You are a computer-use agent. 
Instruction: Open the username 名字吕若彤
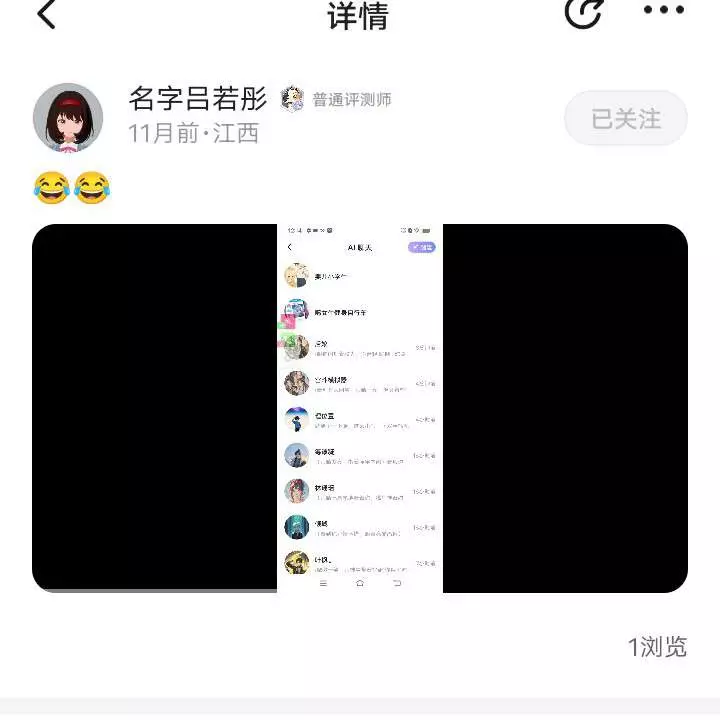point(198,99)
